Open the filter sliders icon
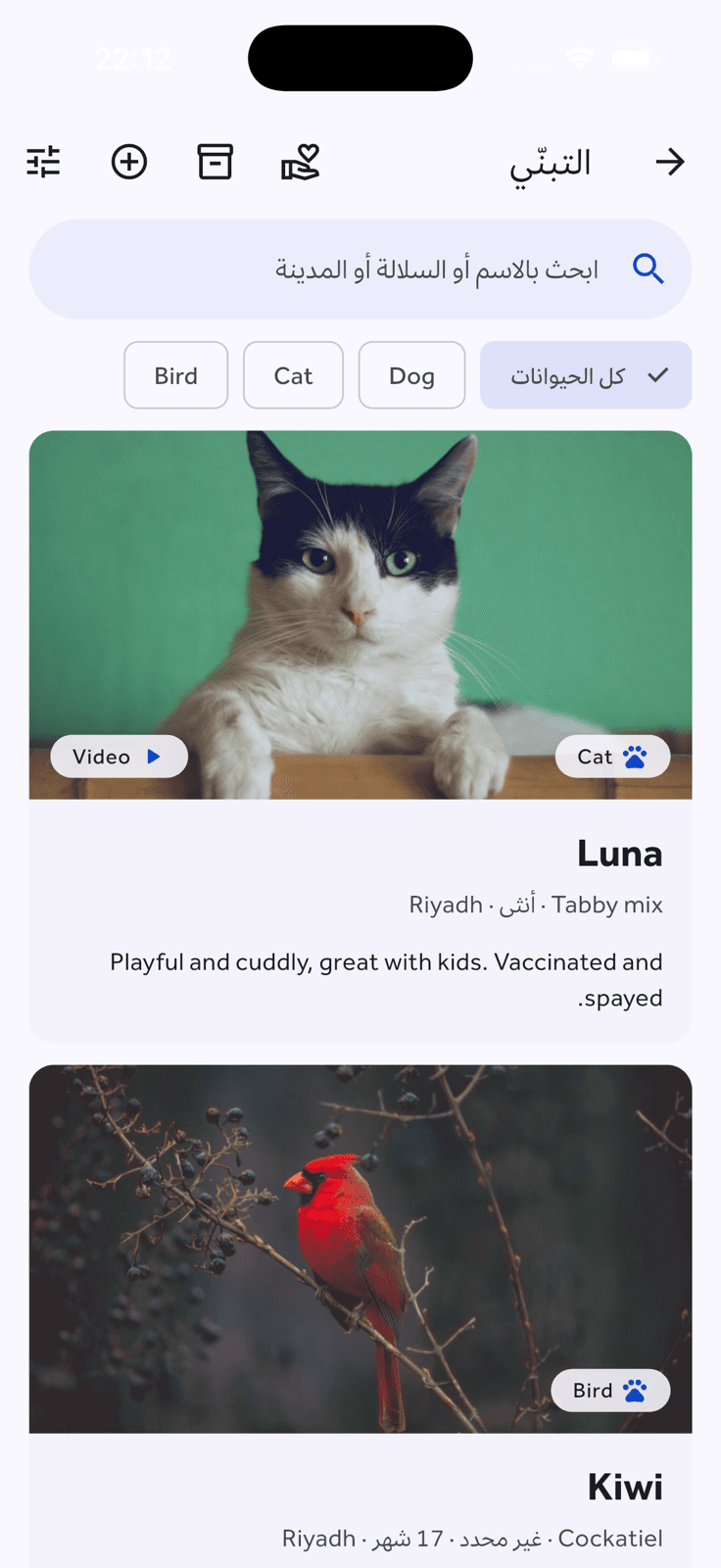This screenshot has width=721, height=1568. [x=43, y=162]
